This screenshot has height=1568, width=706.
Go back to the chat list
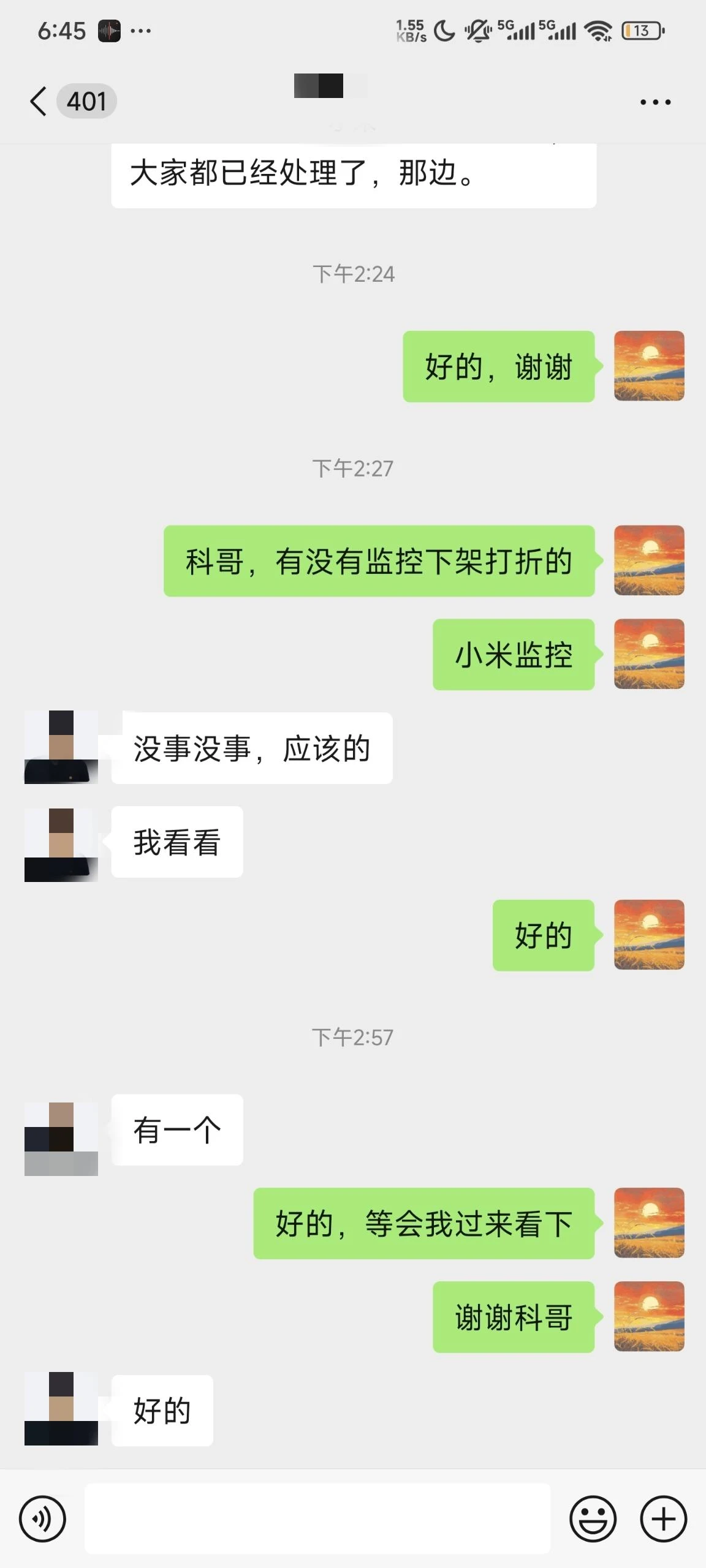pyautogui.click(x=39, y=101)
